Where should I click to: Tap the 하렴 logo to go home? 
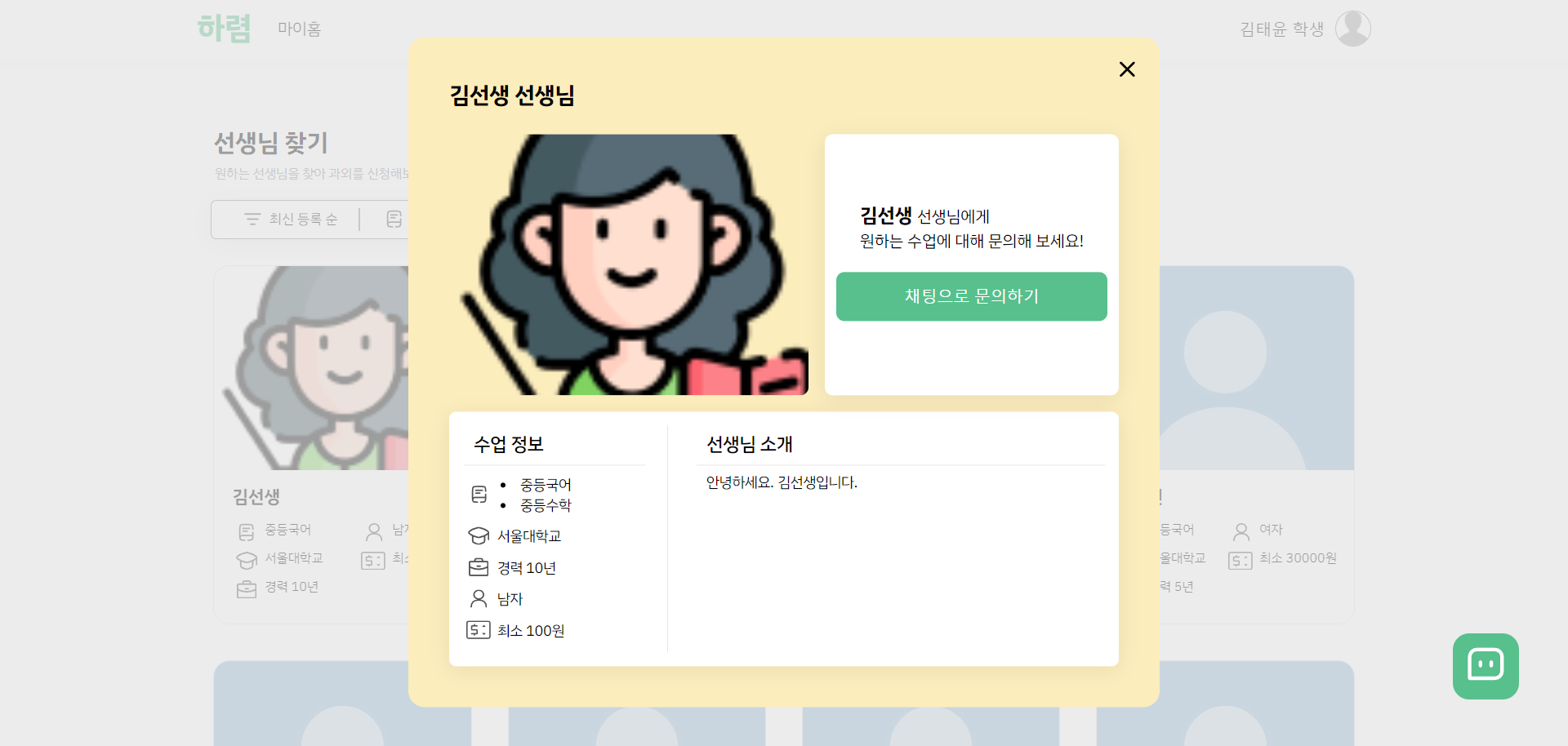(224, 29)
